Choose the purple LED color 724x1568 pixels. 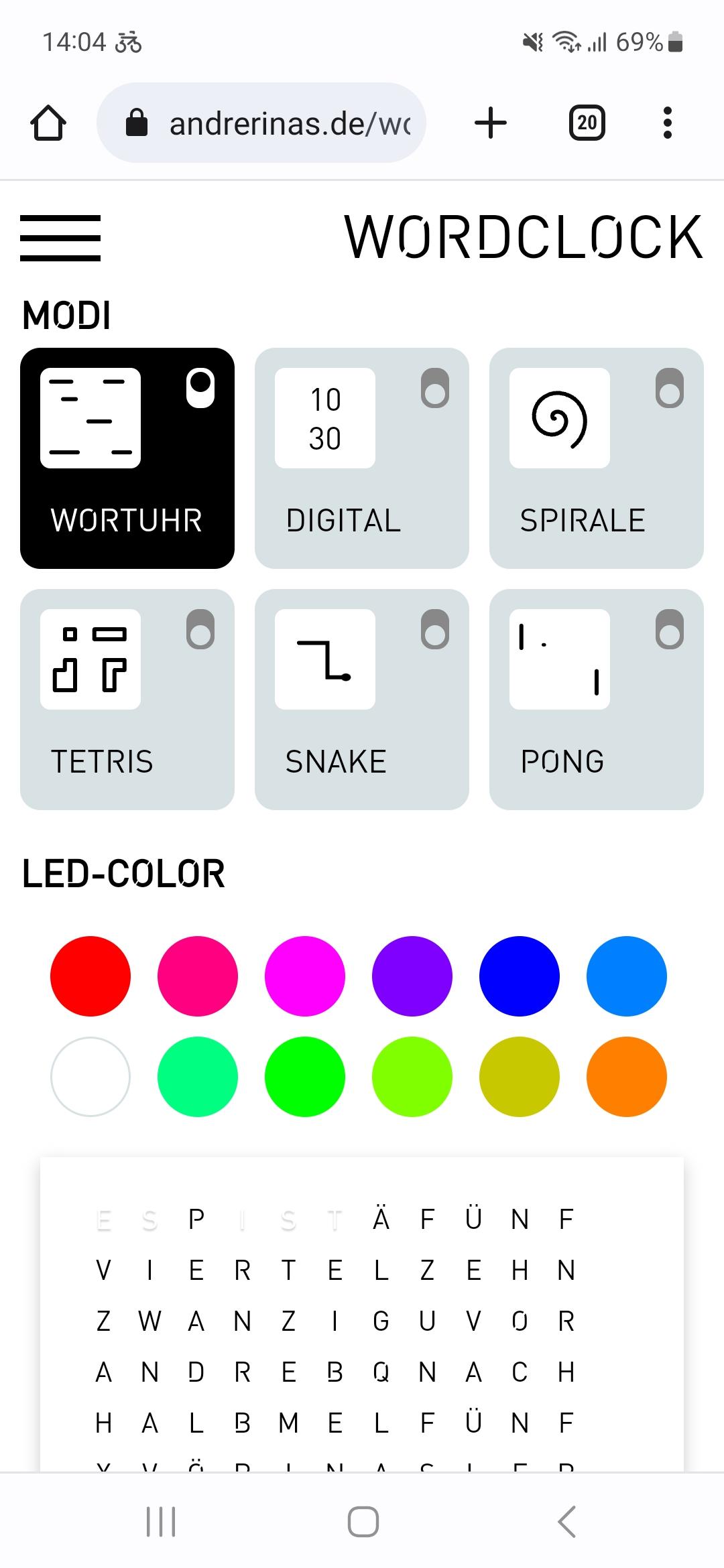412,976
